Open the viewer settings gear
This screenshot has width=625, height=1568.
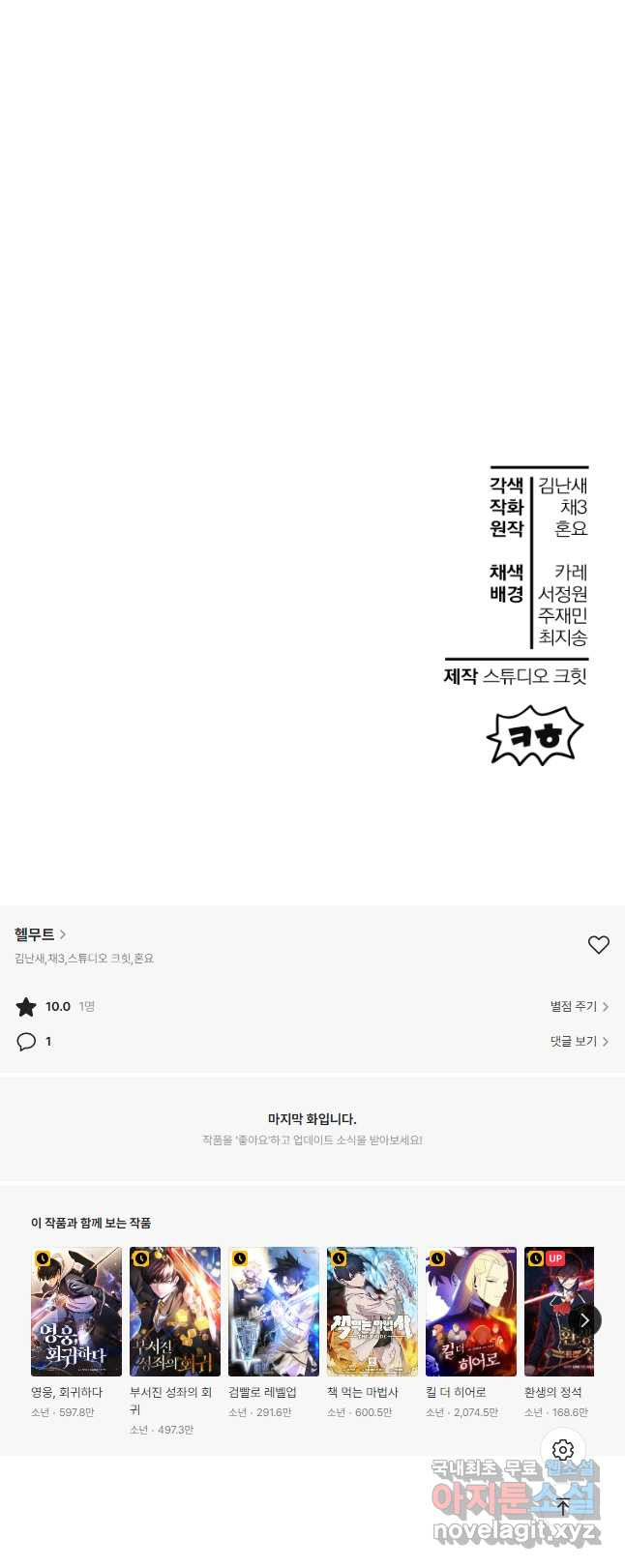click(x=563, y=1450)
